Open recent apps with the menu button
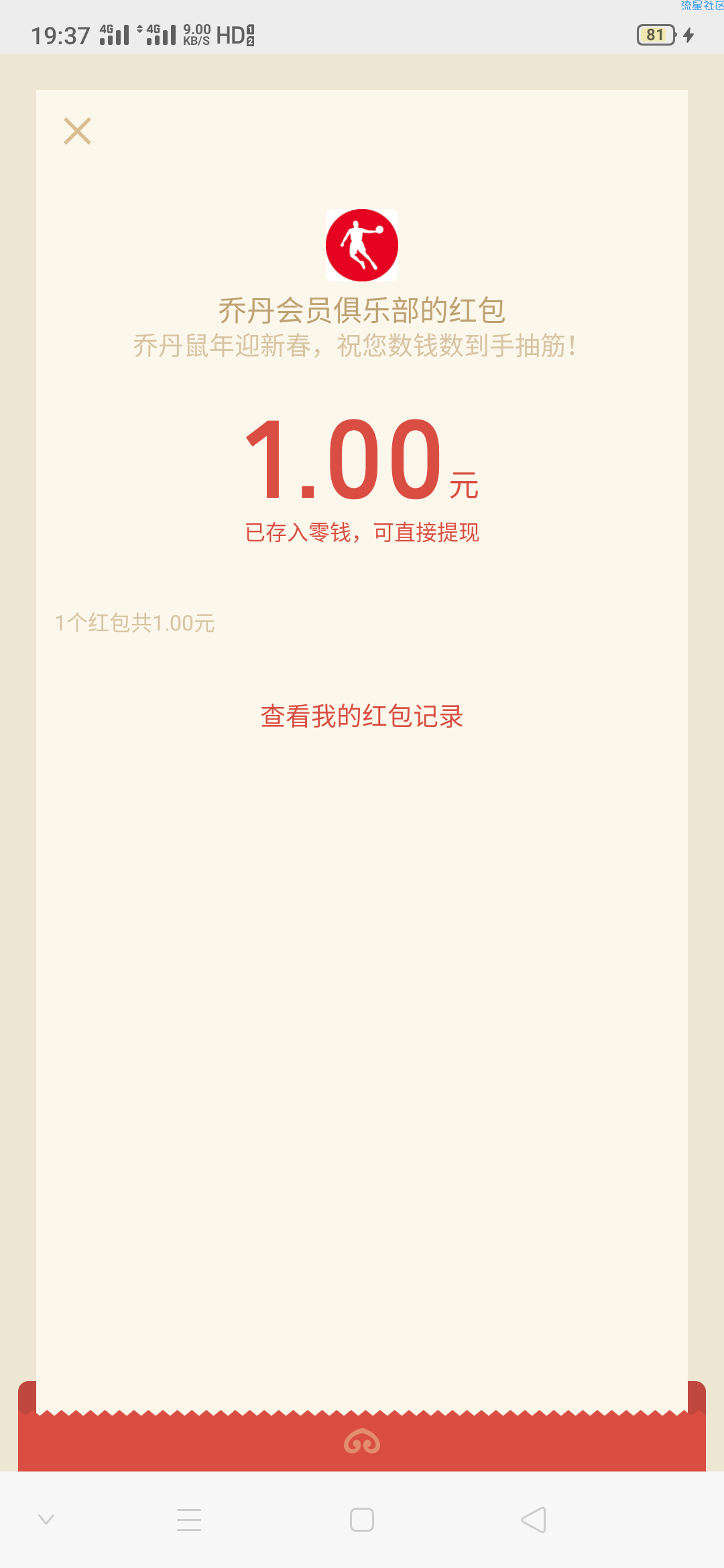The height and width of the screenshot is (1568, 724). [189, 1520]
